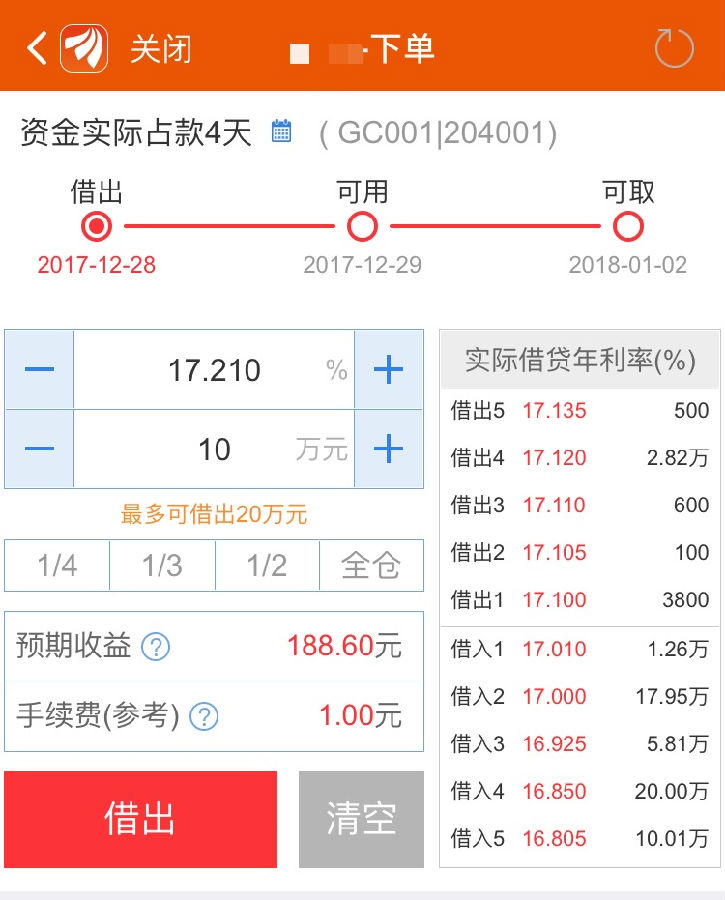Tap the app logo in the title bar
725x900 pixels.
[x=84, y=46]
